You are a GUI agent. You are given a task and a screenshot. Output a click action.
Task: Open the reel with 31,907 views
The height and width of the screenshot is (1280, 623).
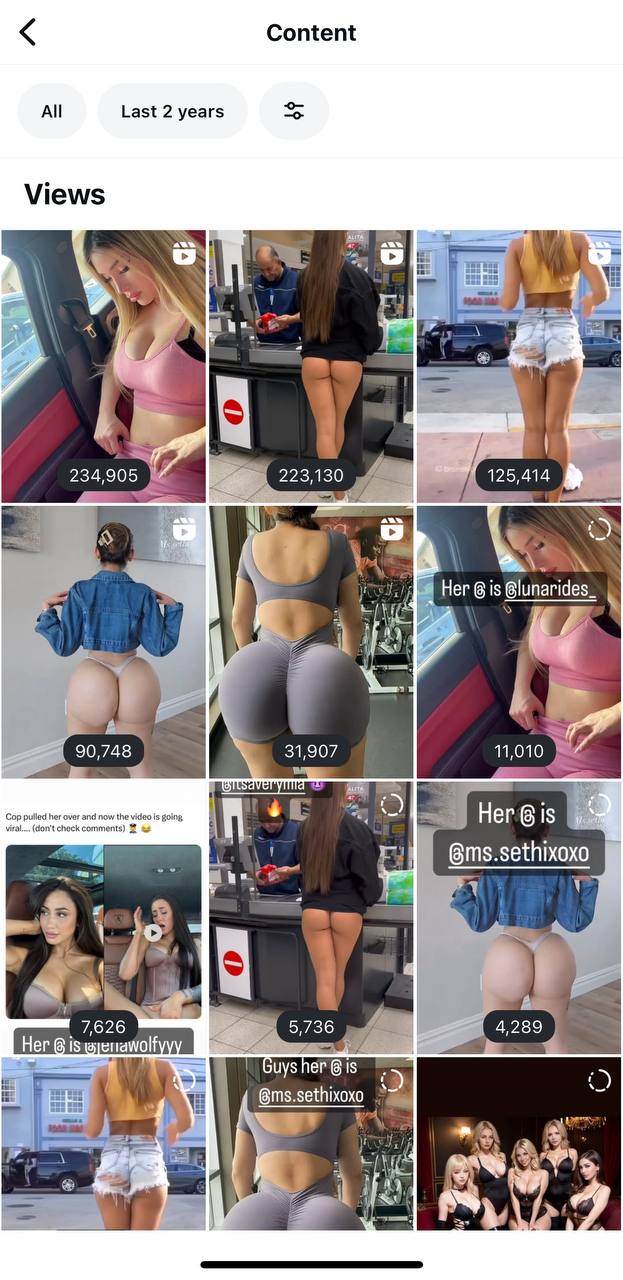(311, 641)
